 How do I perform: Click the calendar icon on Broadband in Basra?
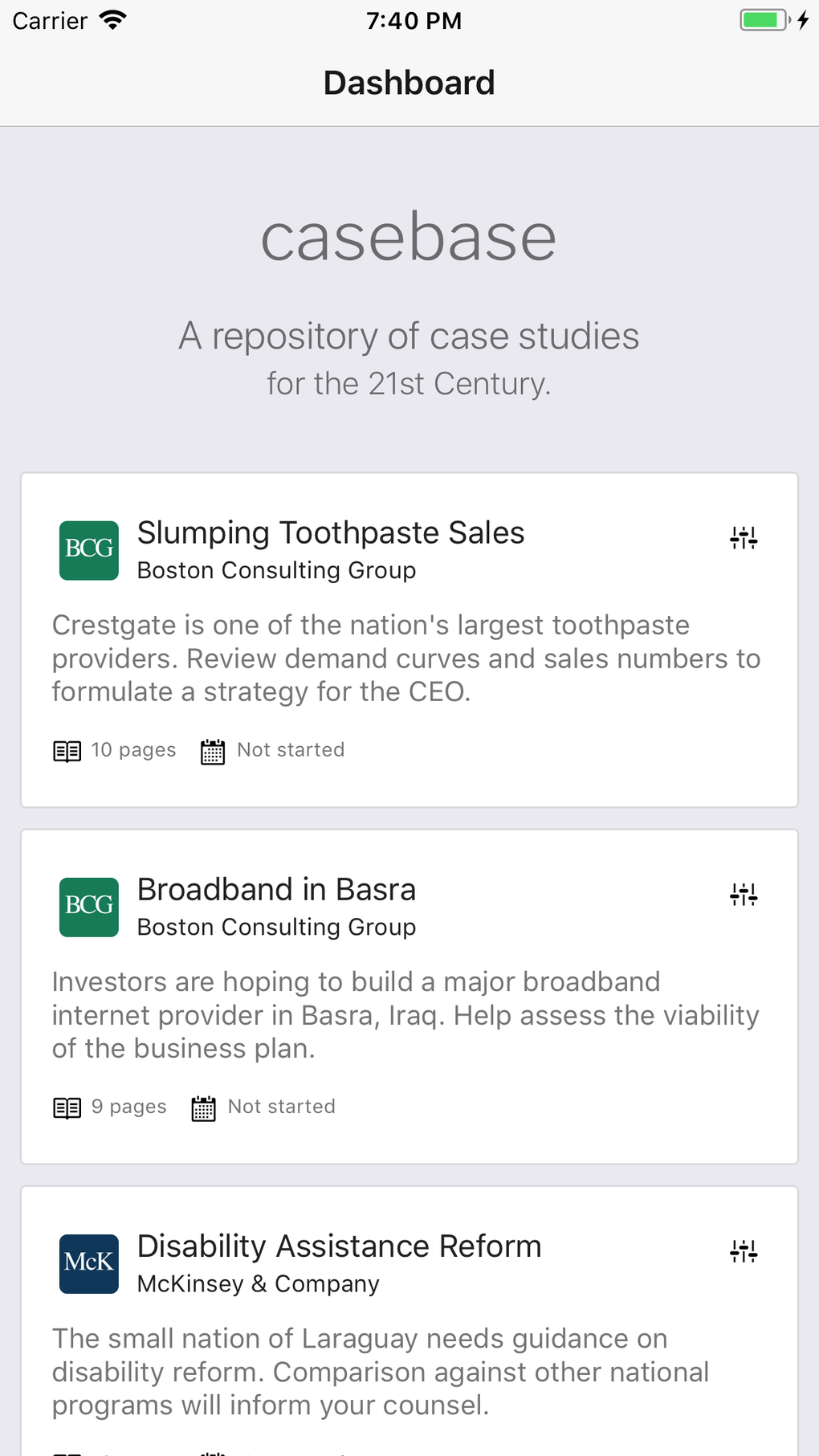click(203, 1107)
